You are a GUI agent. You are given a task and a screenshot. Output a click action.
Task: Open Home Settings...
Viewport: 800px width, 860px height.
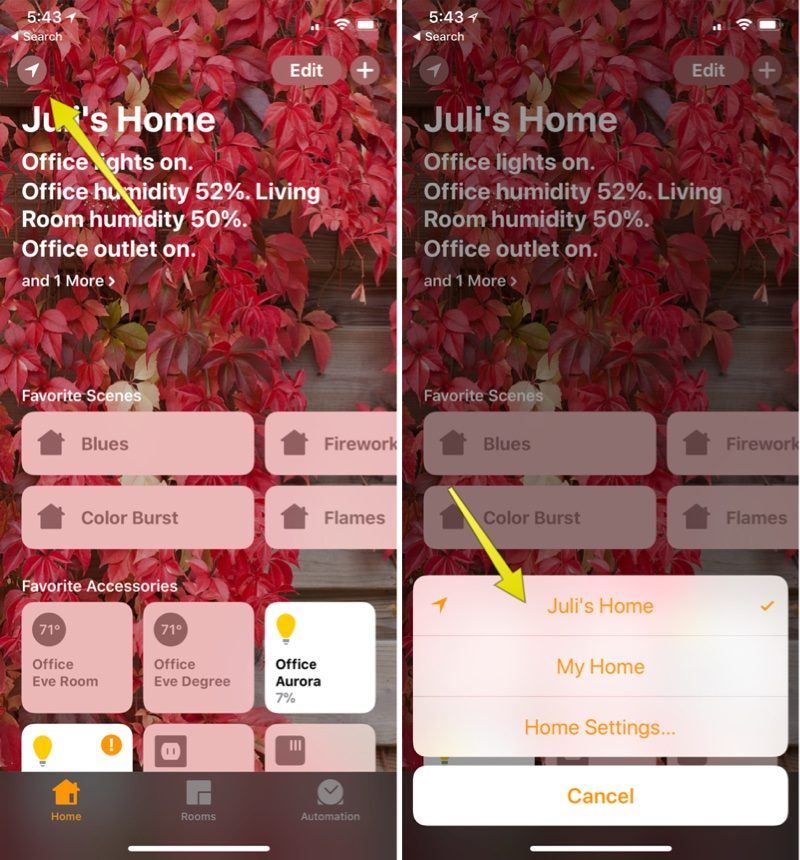pos(600,727)
